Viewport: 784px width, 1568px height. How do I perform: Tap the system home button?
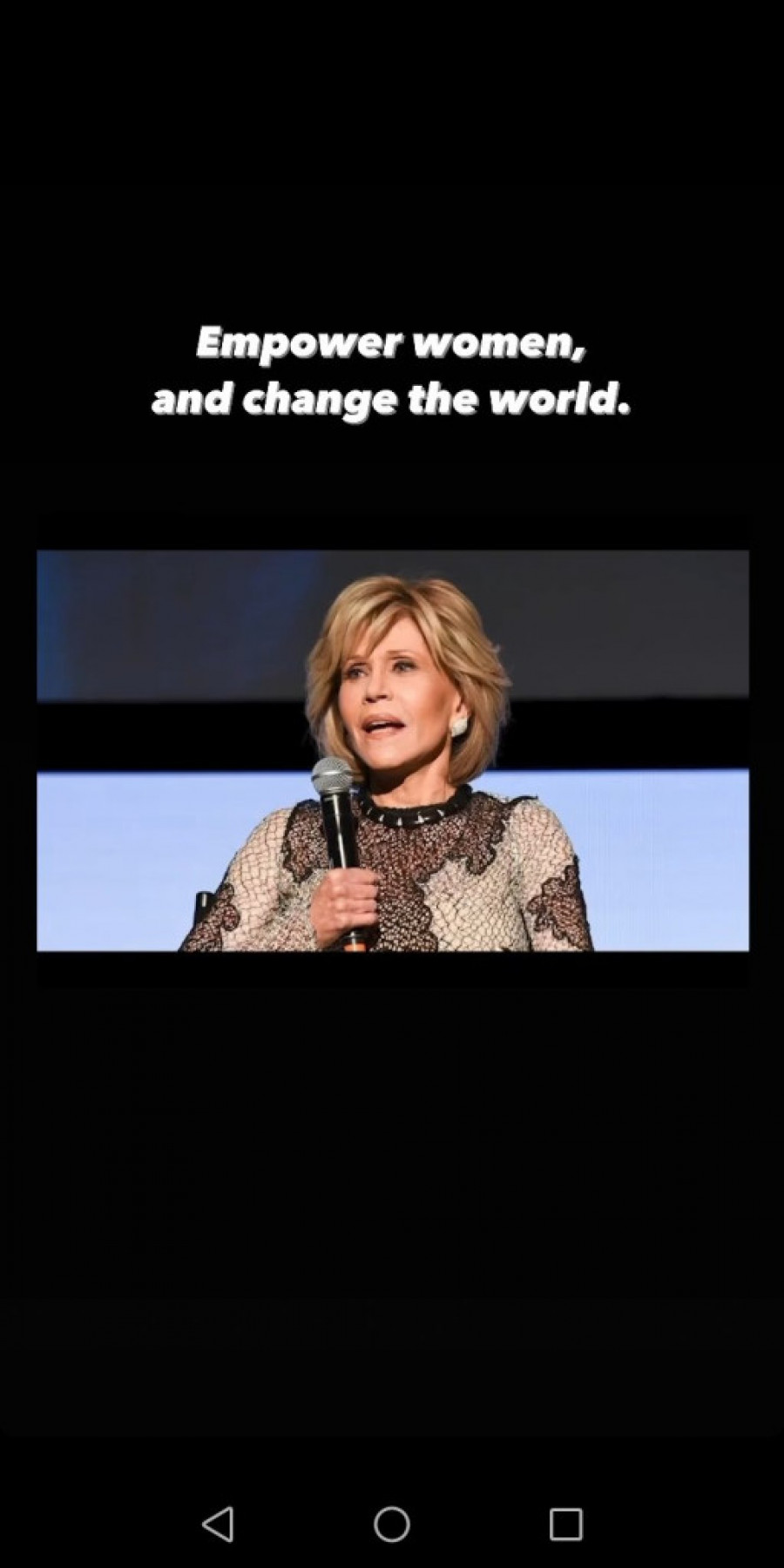click(392, 1524)
